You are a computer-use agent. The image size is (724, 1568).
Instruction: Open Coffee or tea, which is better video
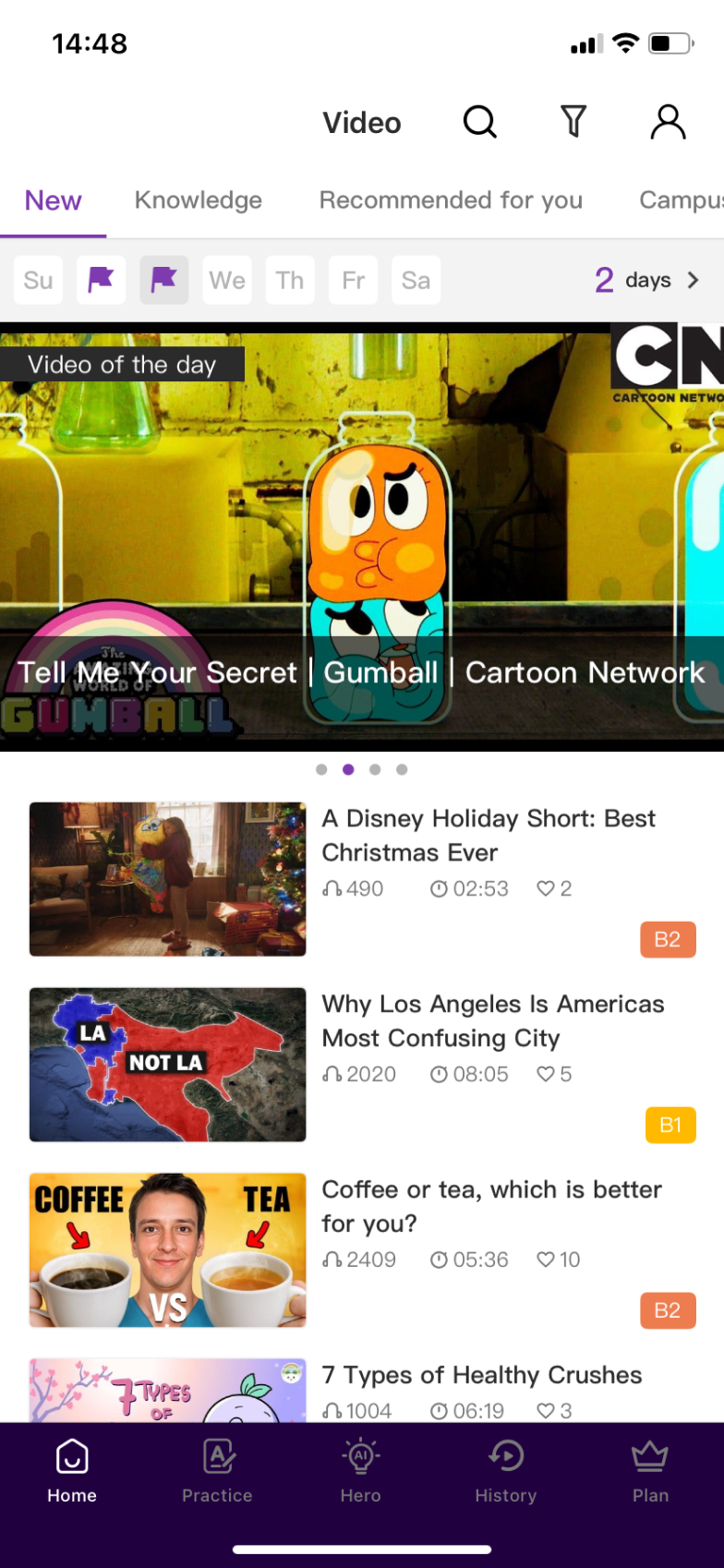coord(167,1249)
